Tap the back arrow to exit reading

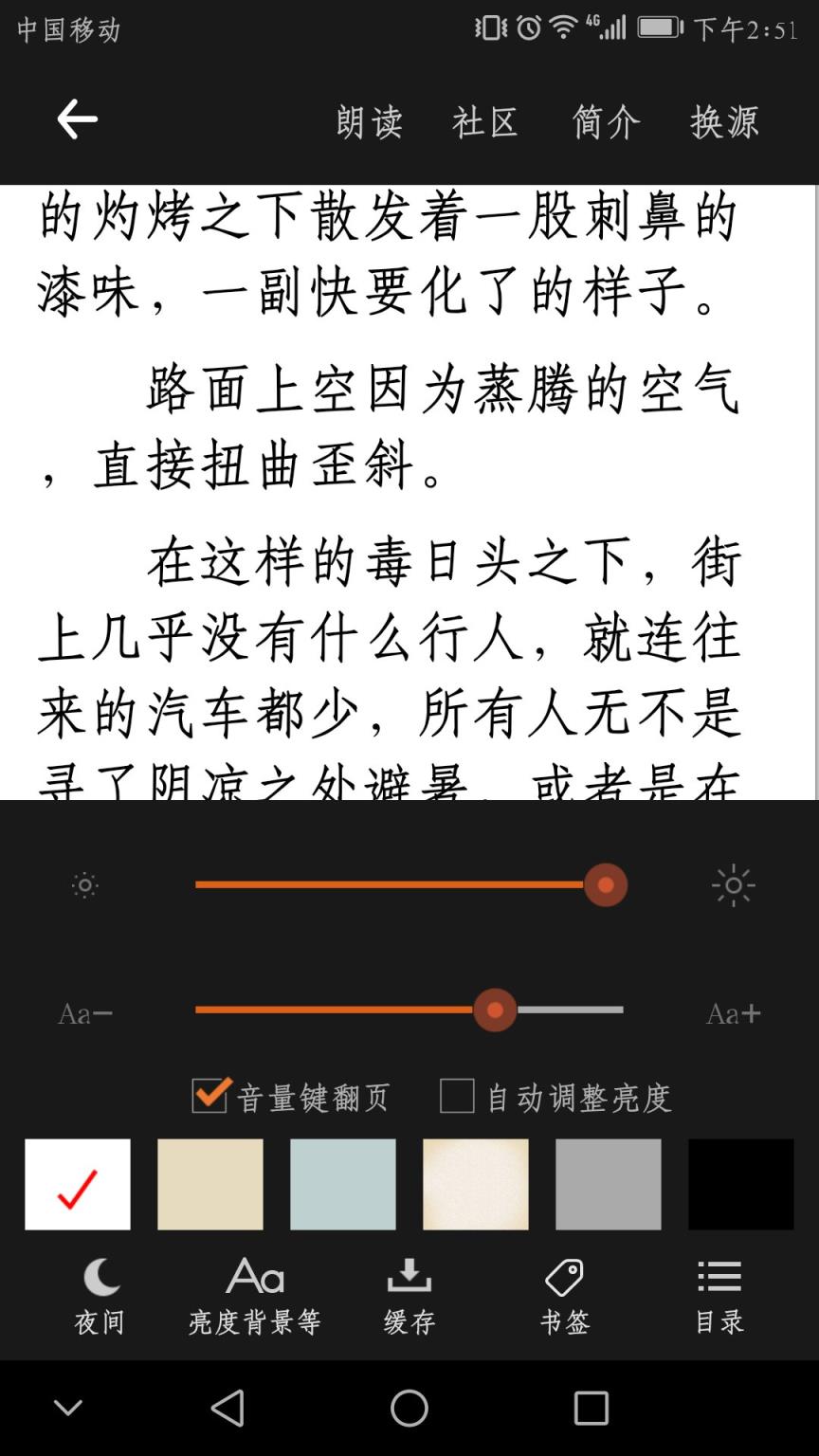click(76, 119)
